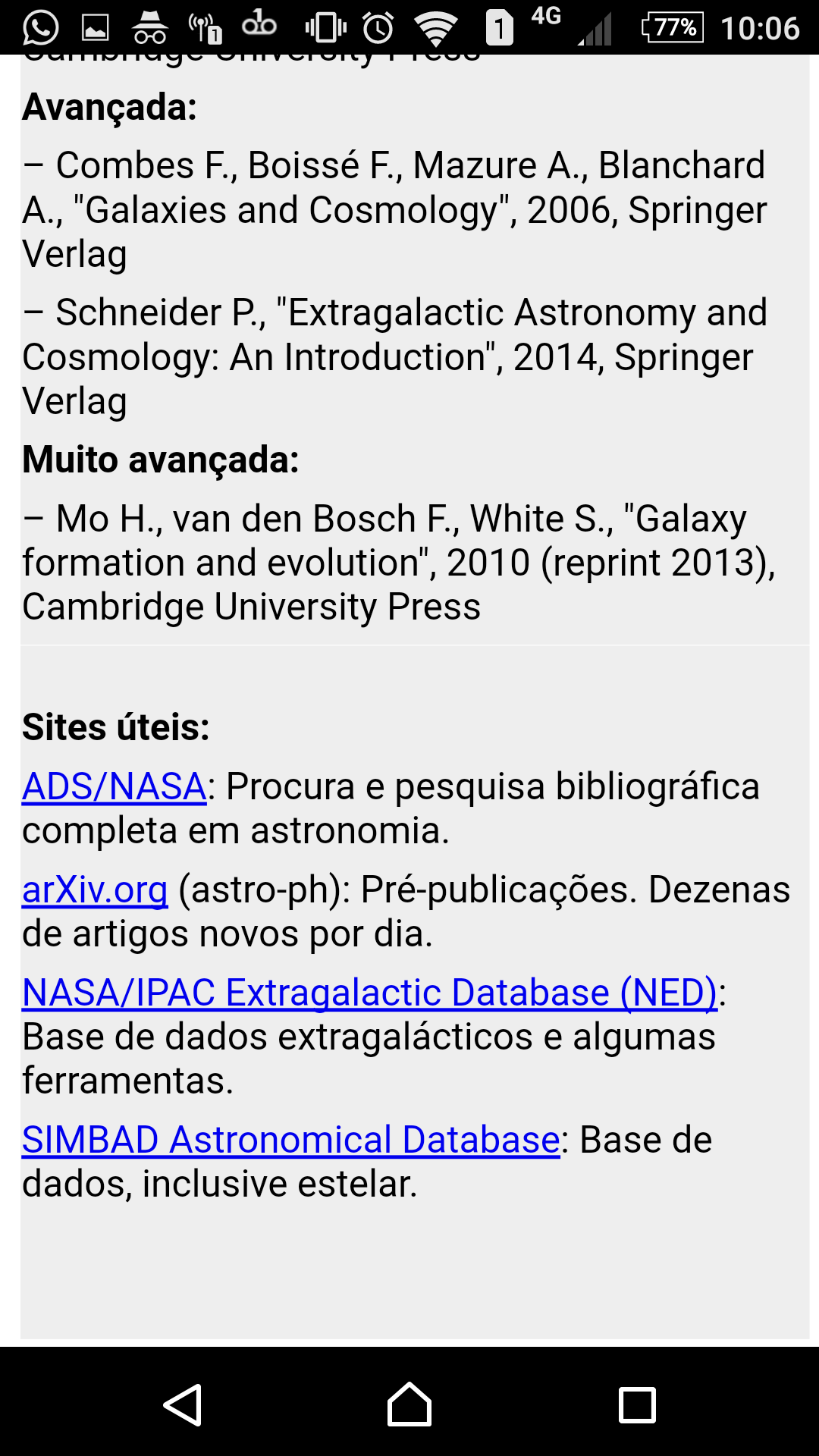819x1456 pixels.
Task: Go back with the navigation bar
Action: coord(183,1405)
